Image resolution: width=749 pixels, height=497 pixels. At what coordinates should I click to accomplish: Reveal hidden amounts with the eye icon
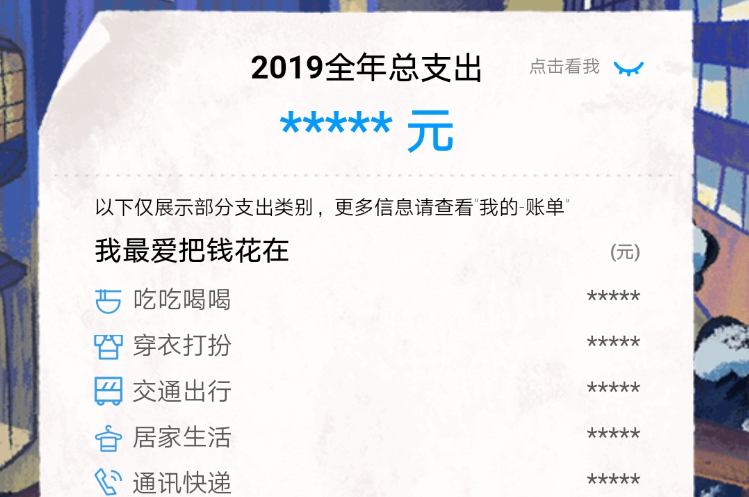pyautogui.click(x=629, y=68)
